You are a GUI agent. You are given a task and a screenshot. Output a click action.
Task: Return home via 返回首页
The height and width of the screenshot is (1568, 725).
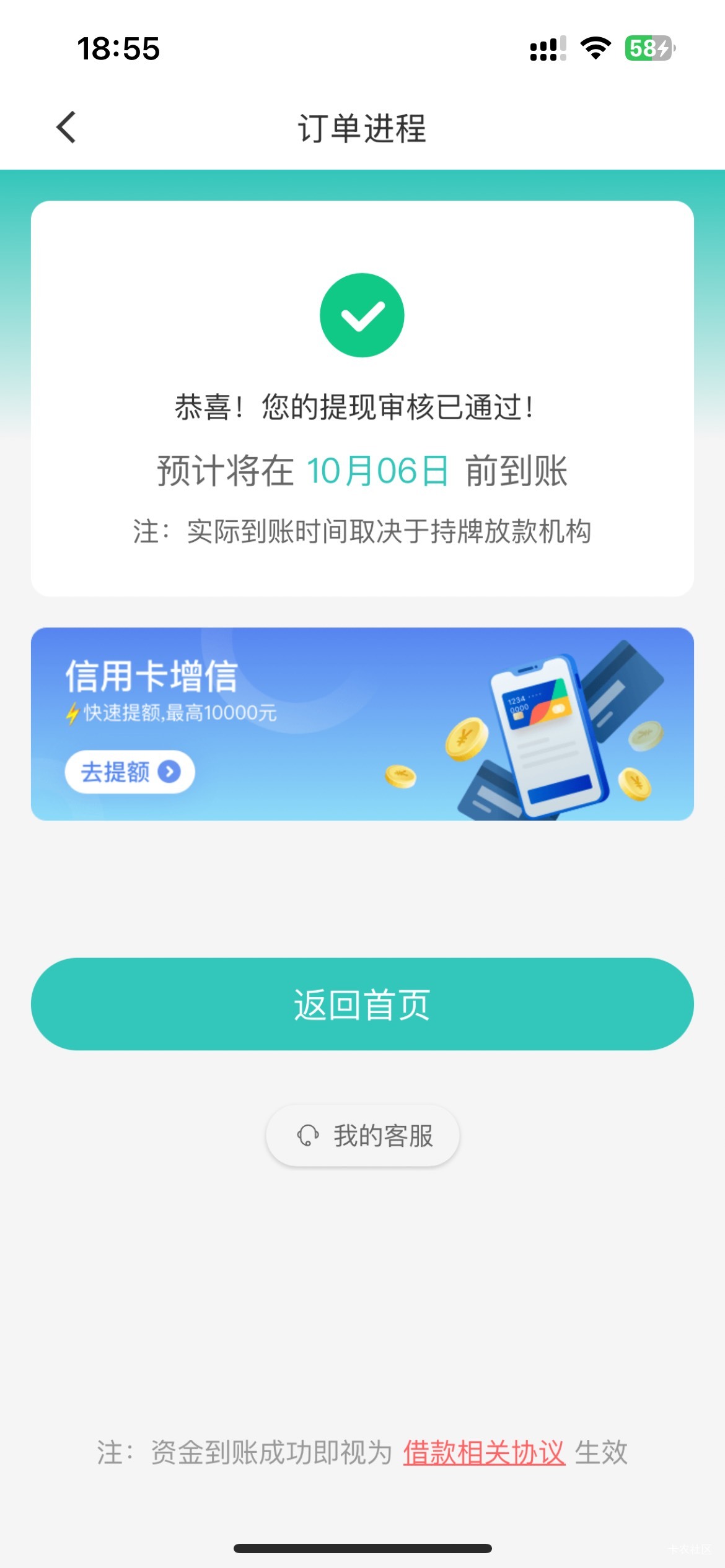point(362,1004)
